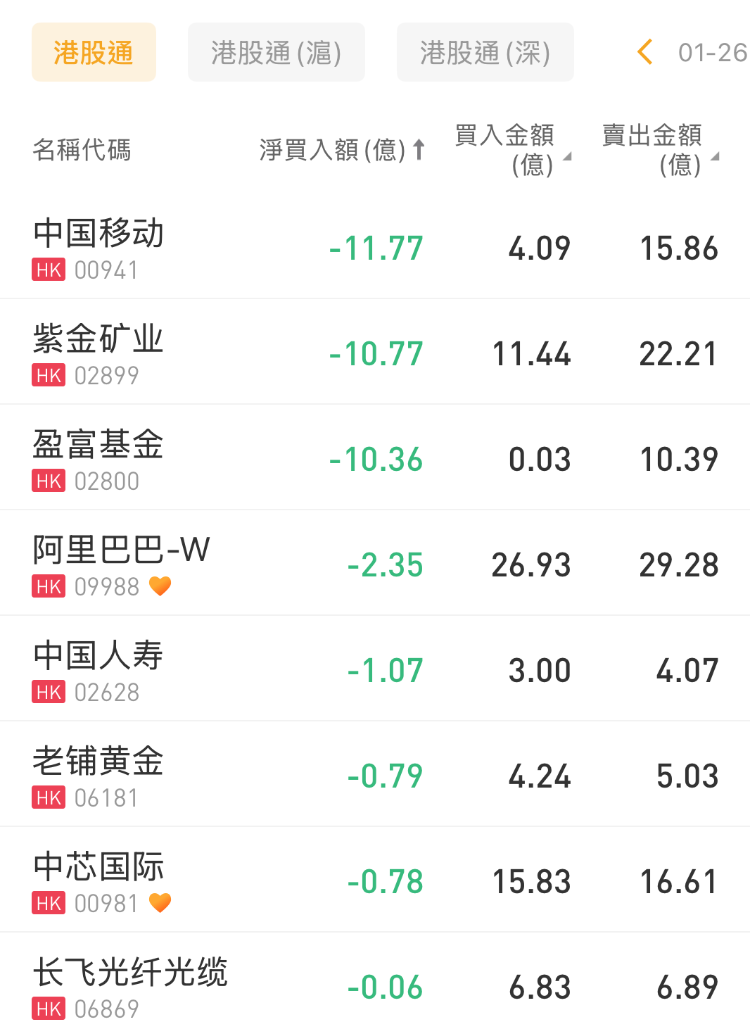Switch to the 港股通 (滬) tab
This screenshot has width=750, height=1029.
[276, 52]
